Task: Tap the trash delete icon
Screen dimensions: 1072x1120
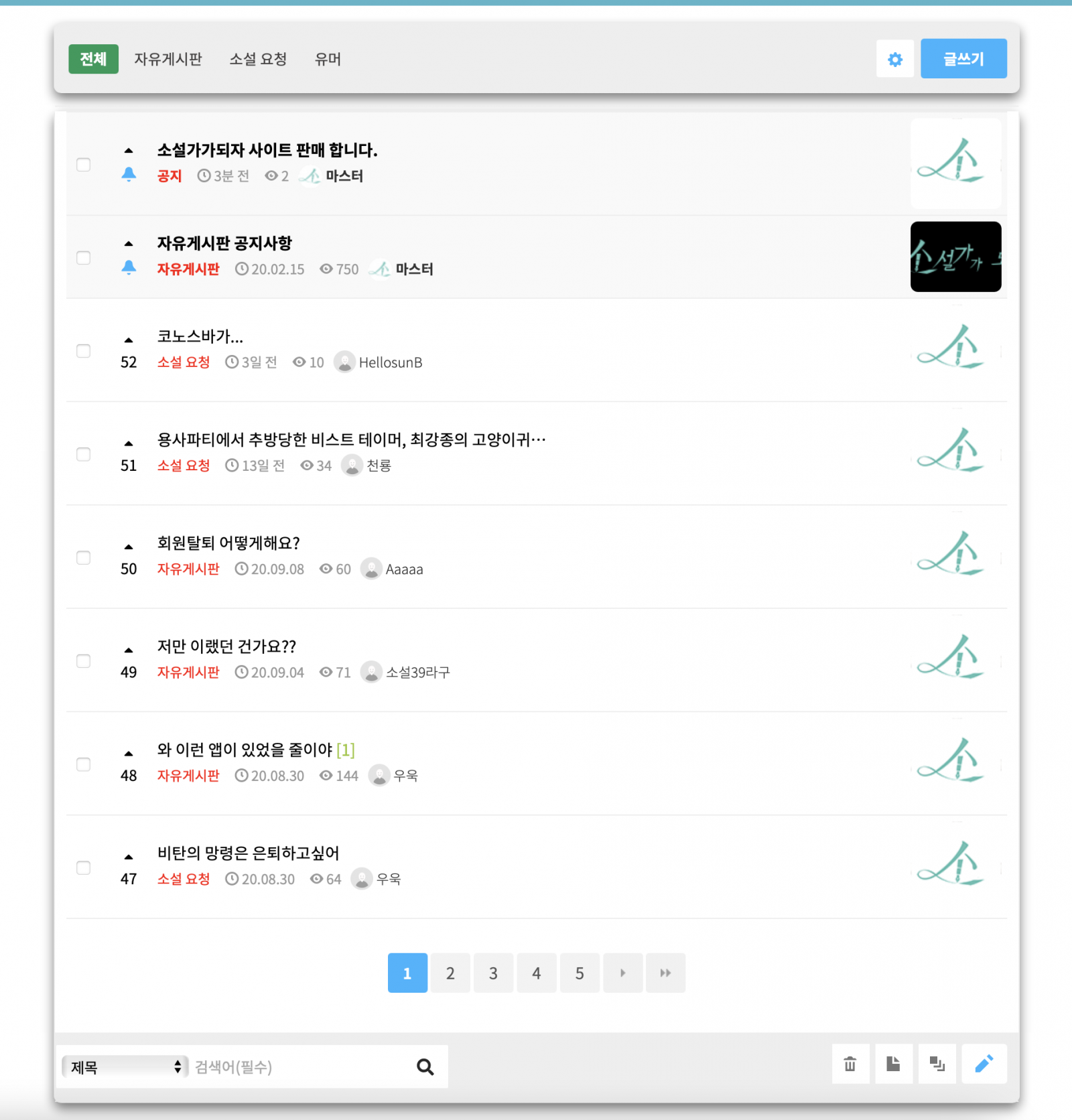Action: click(x=850, y=1064)
